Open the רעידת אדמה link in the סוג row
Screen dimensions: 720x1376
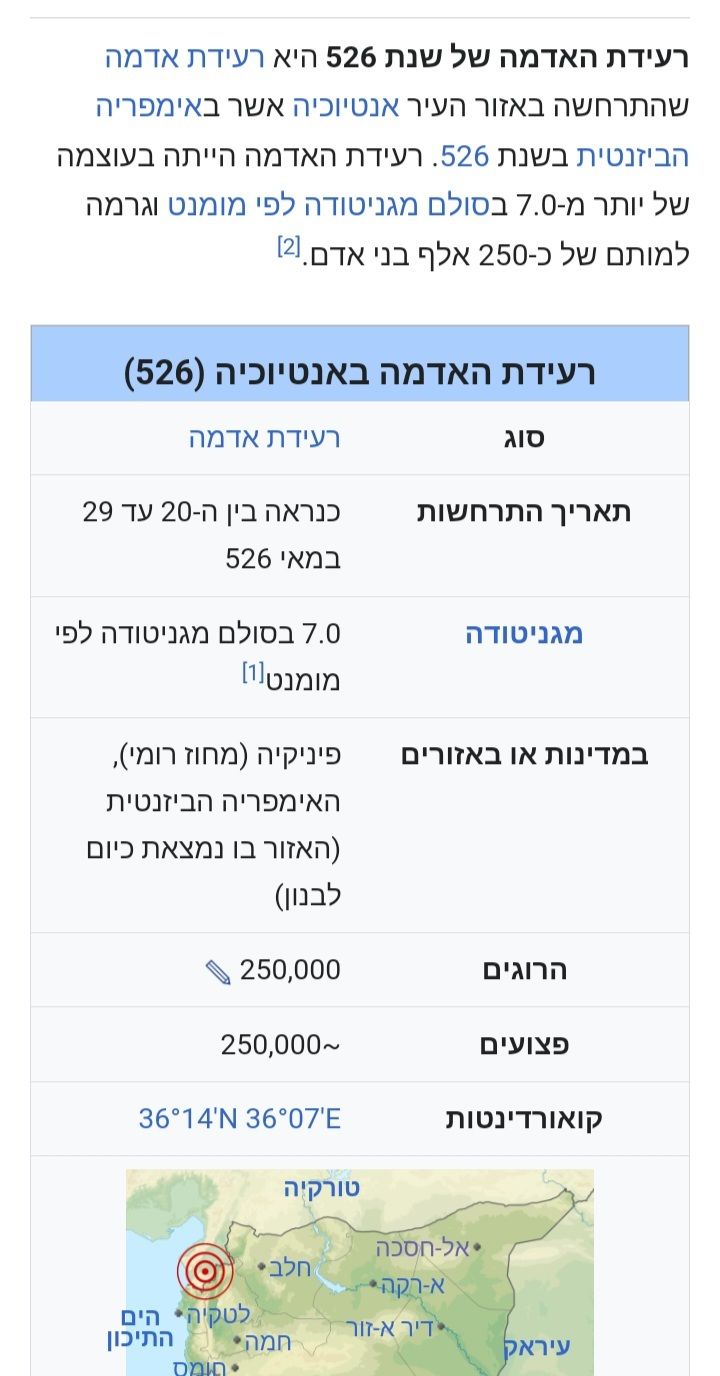pos(265,438)
